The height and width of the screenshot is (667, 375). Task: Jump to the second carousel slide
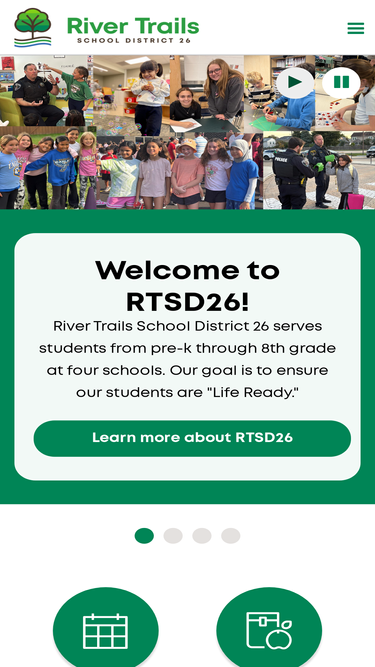(x=173, y=536)
